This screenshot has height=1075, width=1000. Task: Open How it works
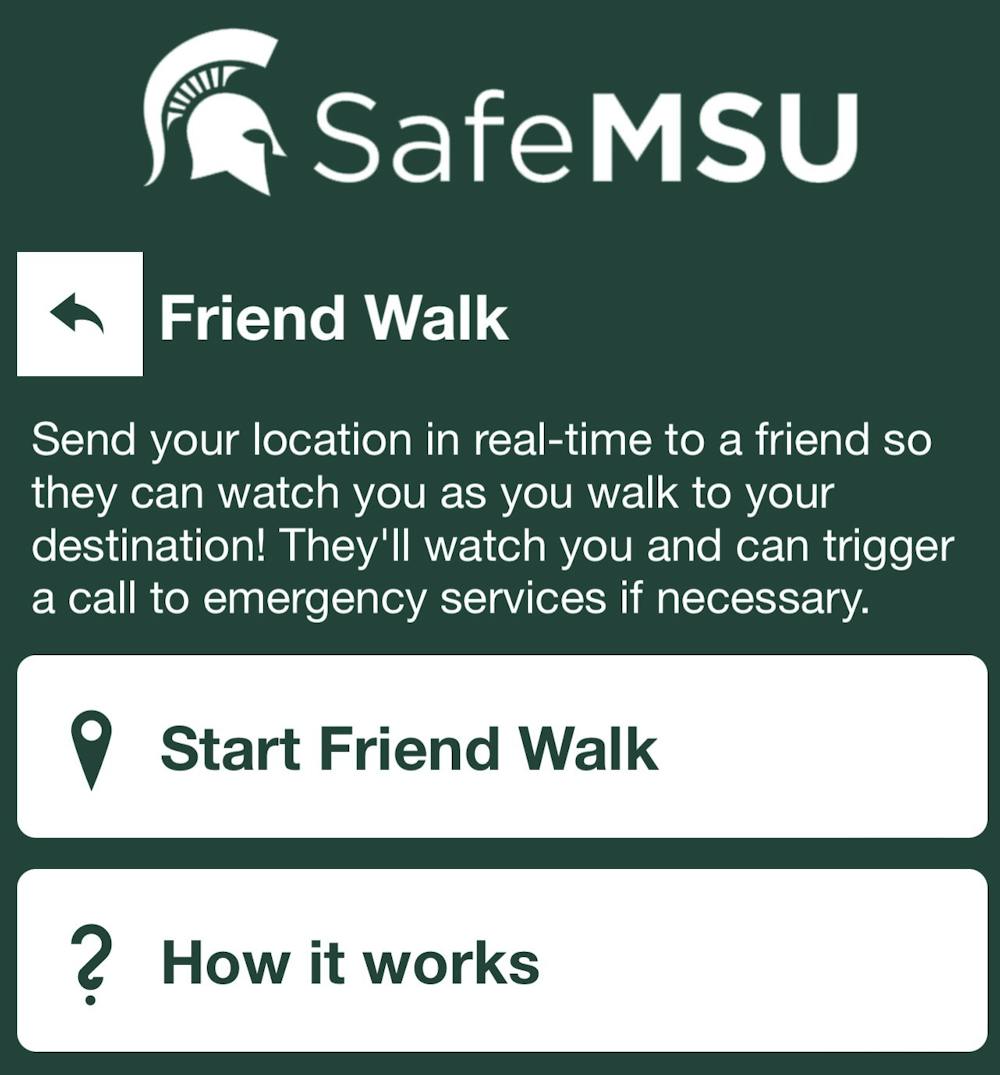click(x=502, y=961)
